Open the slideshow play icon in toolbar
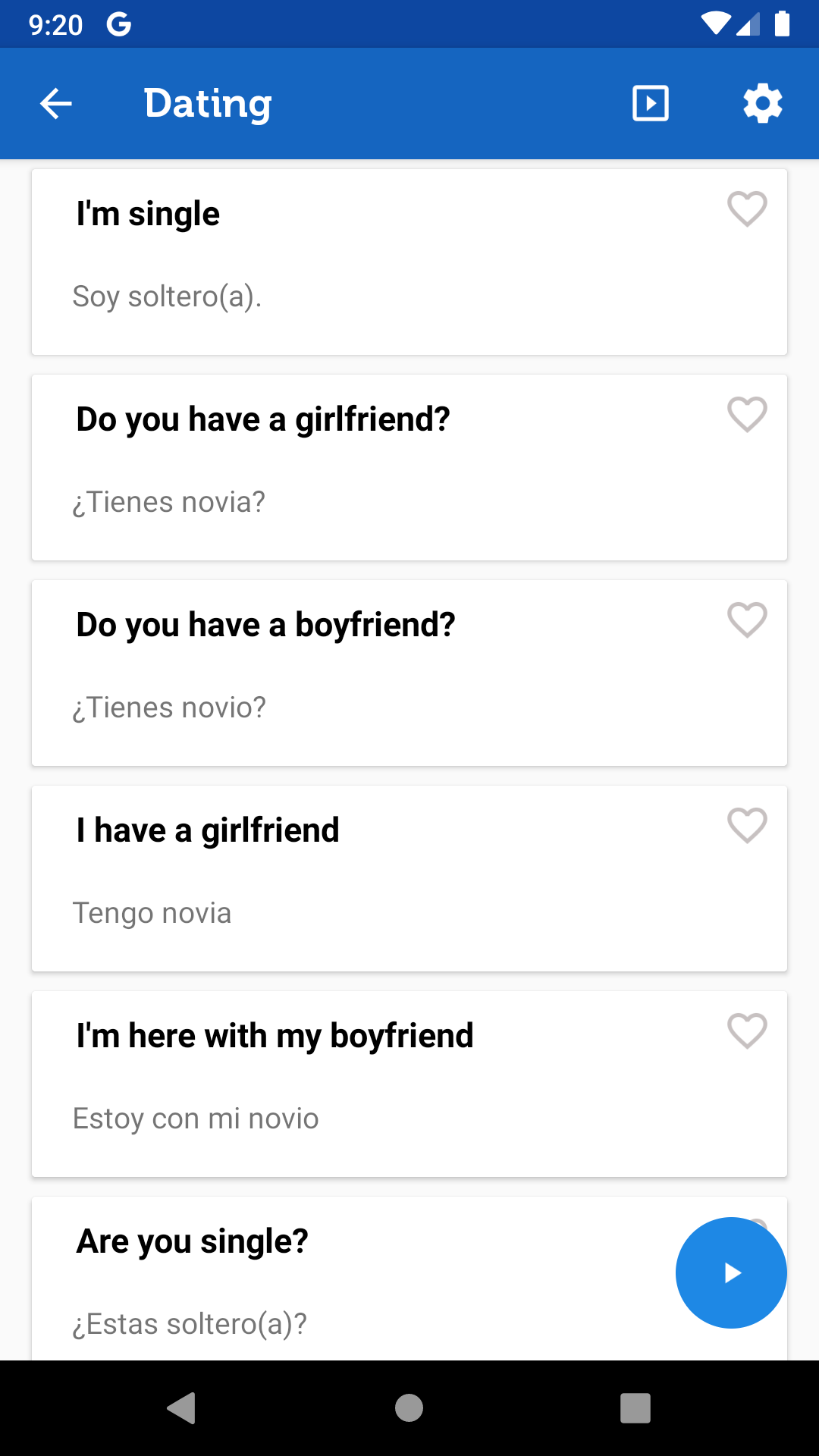819x1456 pixels. click(x=651, y=104)
